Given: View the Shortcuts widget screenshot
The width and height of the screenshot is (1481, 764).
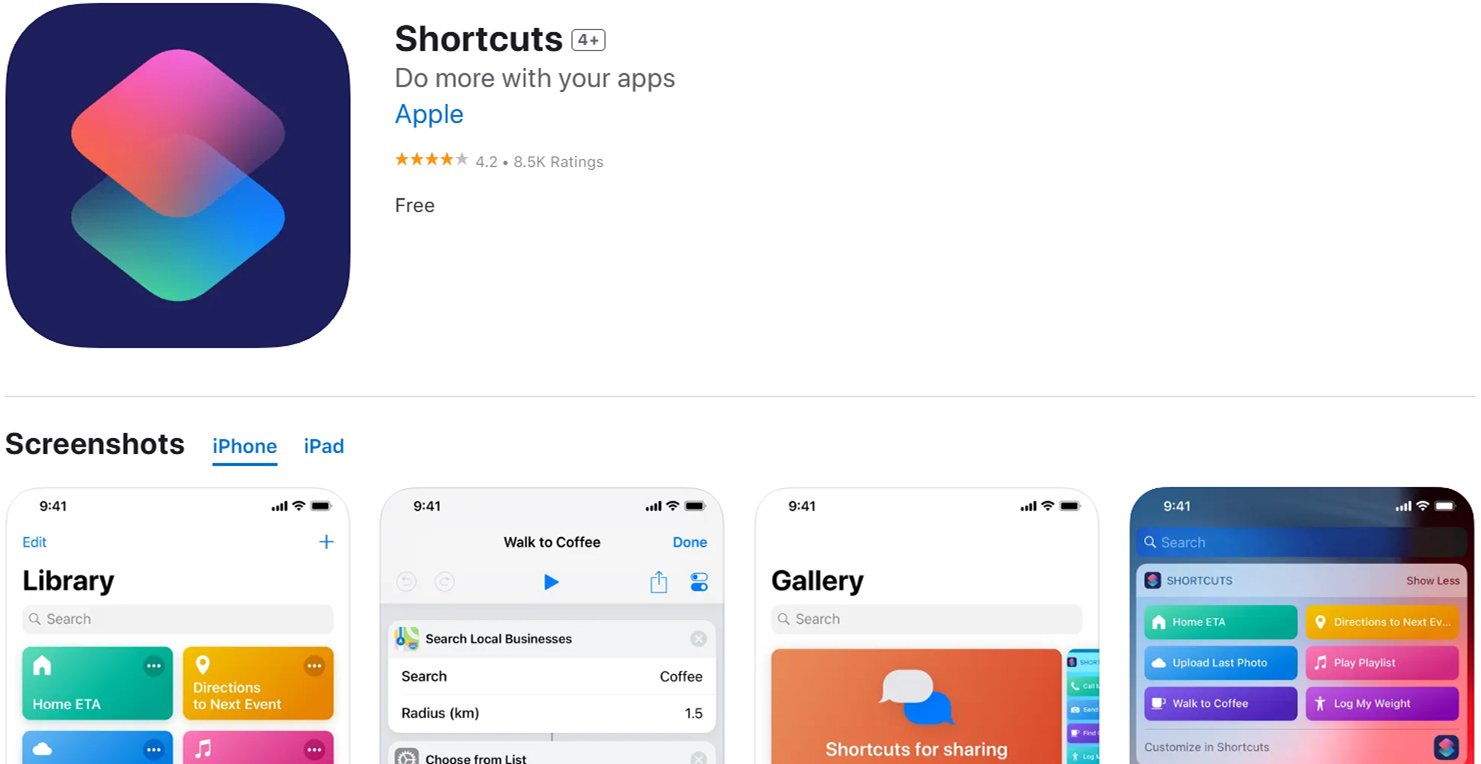Looking at the screenshot, I should pos(1301,626).
